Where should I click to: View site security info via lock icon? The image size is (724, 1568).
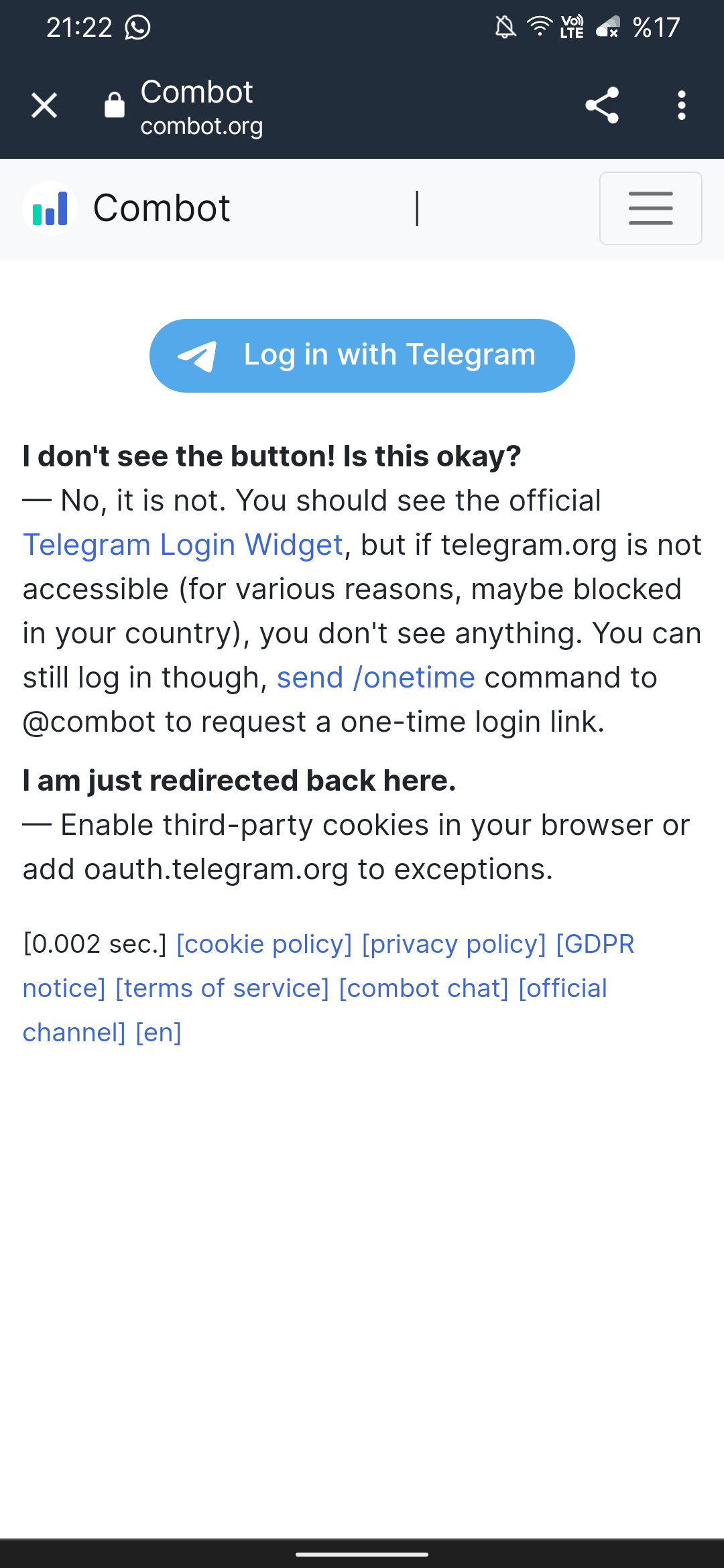[115, 106]
